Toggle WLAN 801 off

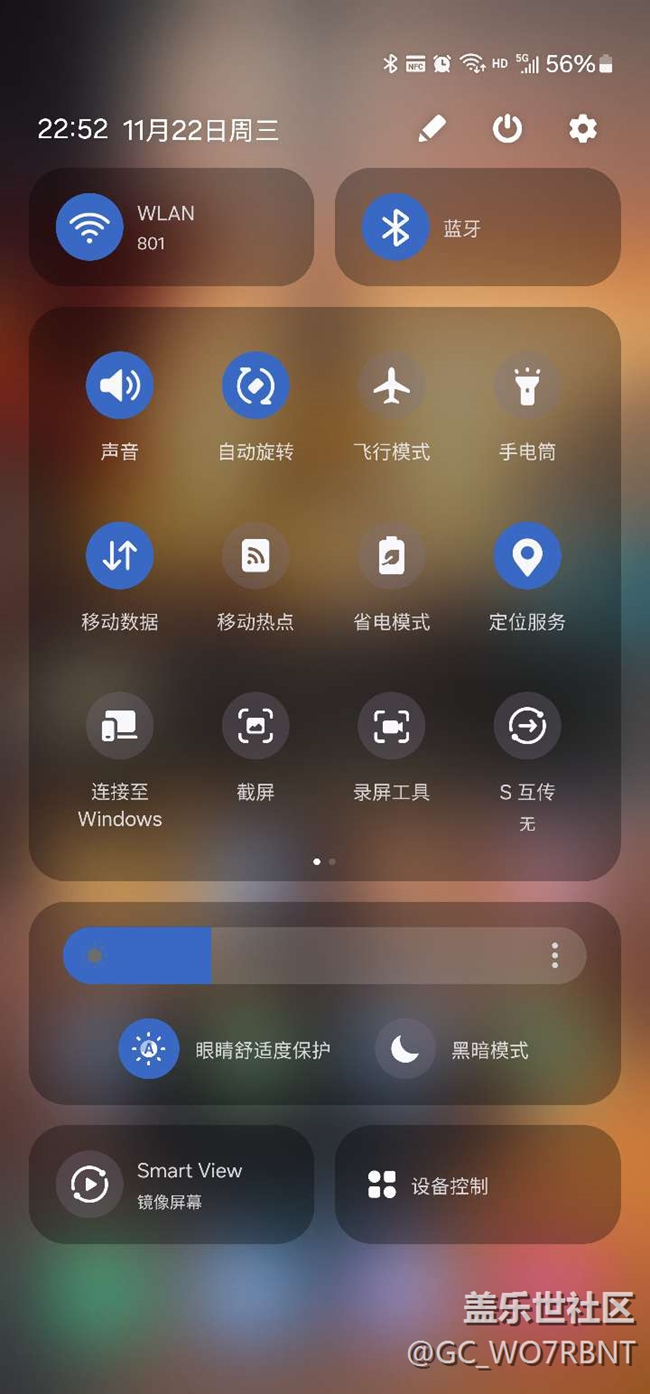click(90, 227)
